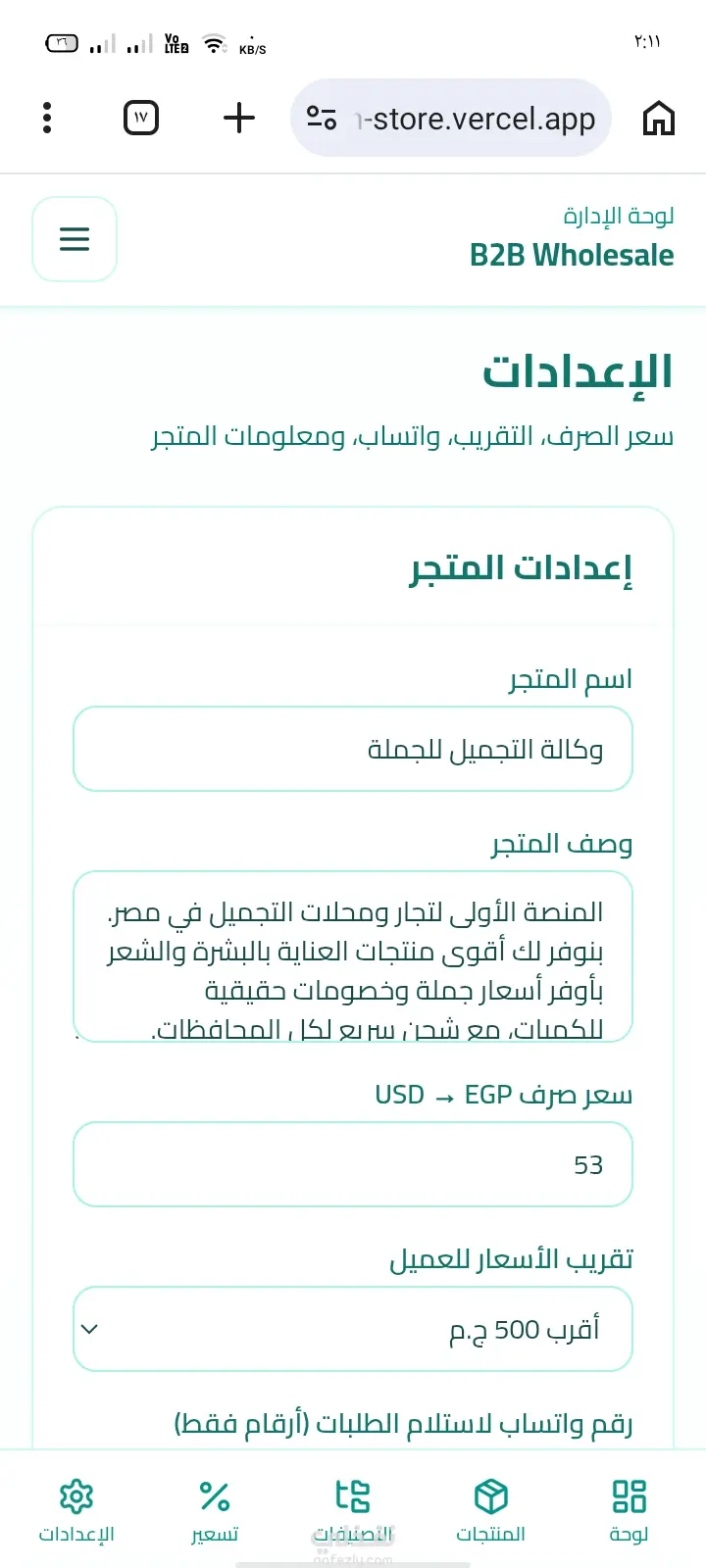Switch to the لوحة tab
The image size is (706, 1568).
tap(629, 1511)
